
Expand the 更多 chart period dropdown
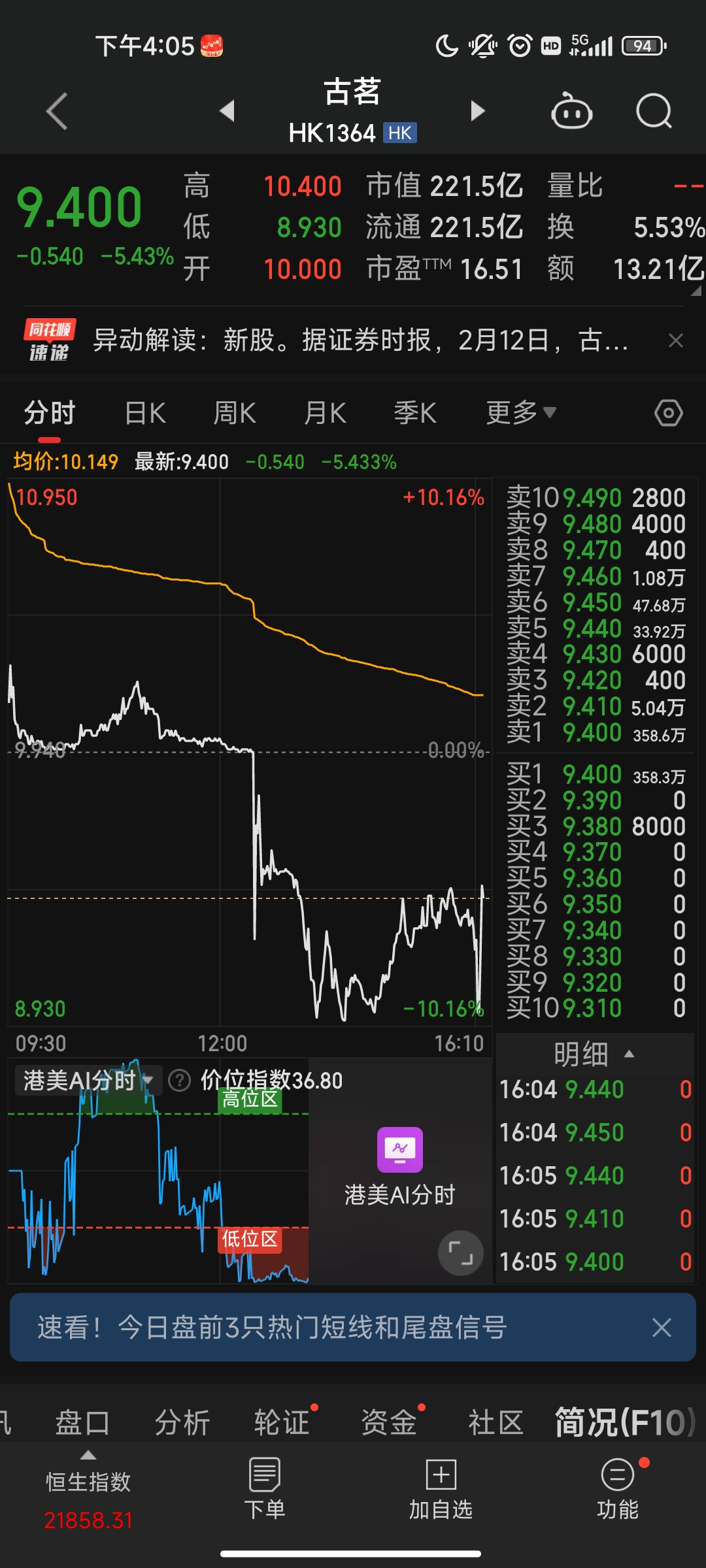(x=520, y=413)
